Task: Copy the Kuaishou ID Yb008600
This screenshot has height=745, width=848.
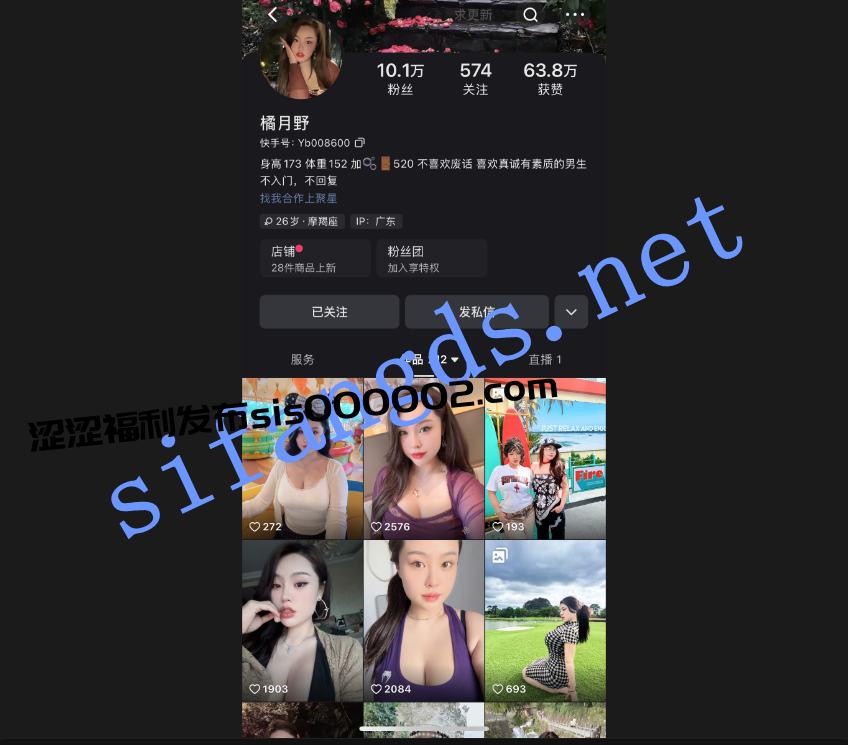Action: pos(360,143)
